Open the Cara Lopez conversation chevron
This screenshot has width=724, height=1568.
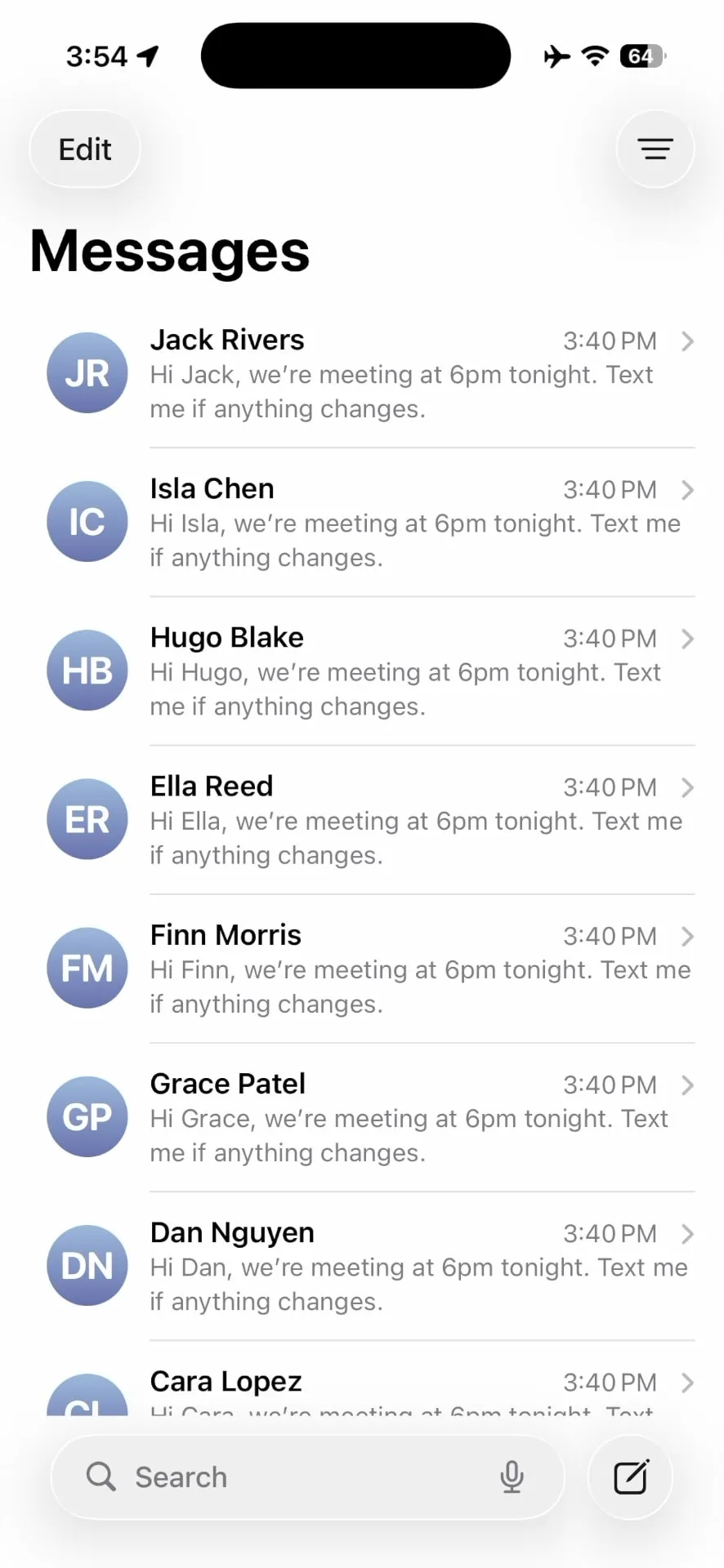[x=686, y=1383]
